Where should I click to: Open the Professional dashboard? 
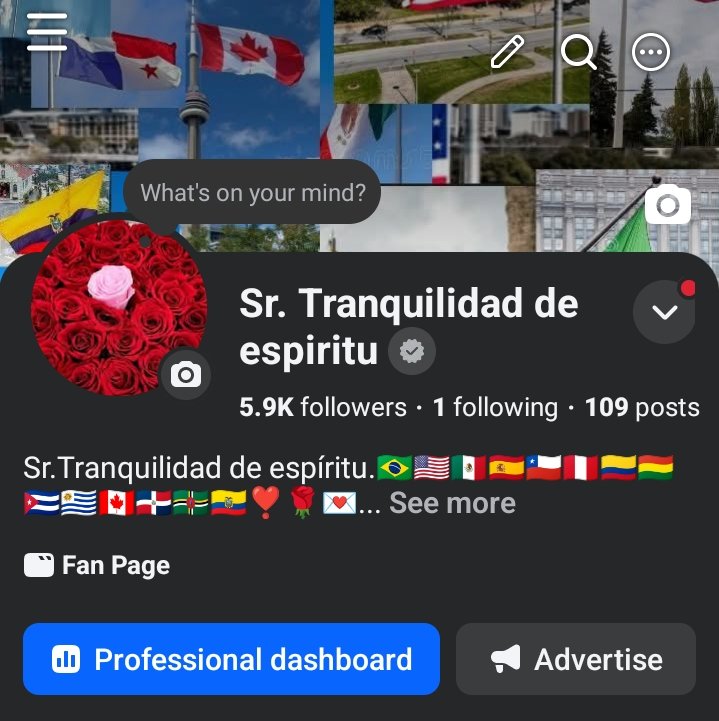[231, 659]
